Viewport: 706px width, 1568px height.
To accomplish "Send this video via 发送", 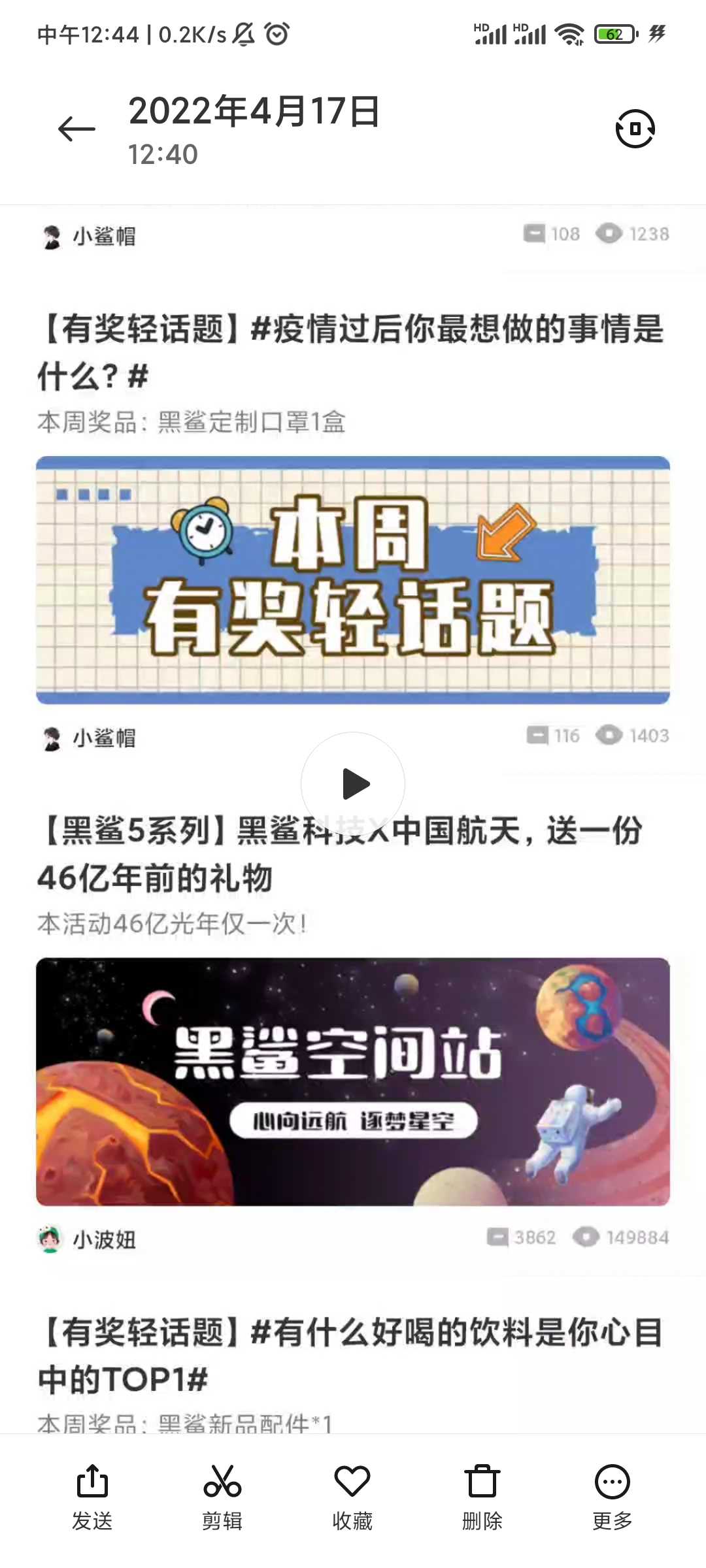I will [x=92, y=1497].
